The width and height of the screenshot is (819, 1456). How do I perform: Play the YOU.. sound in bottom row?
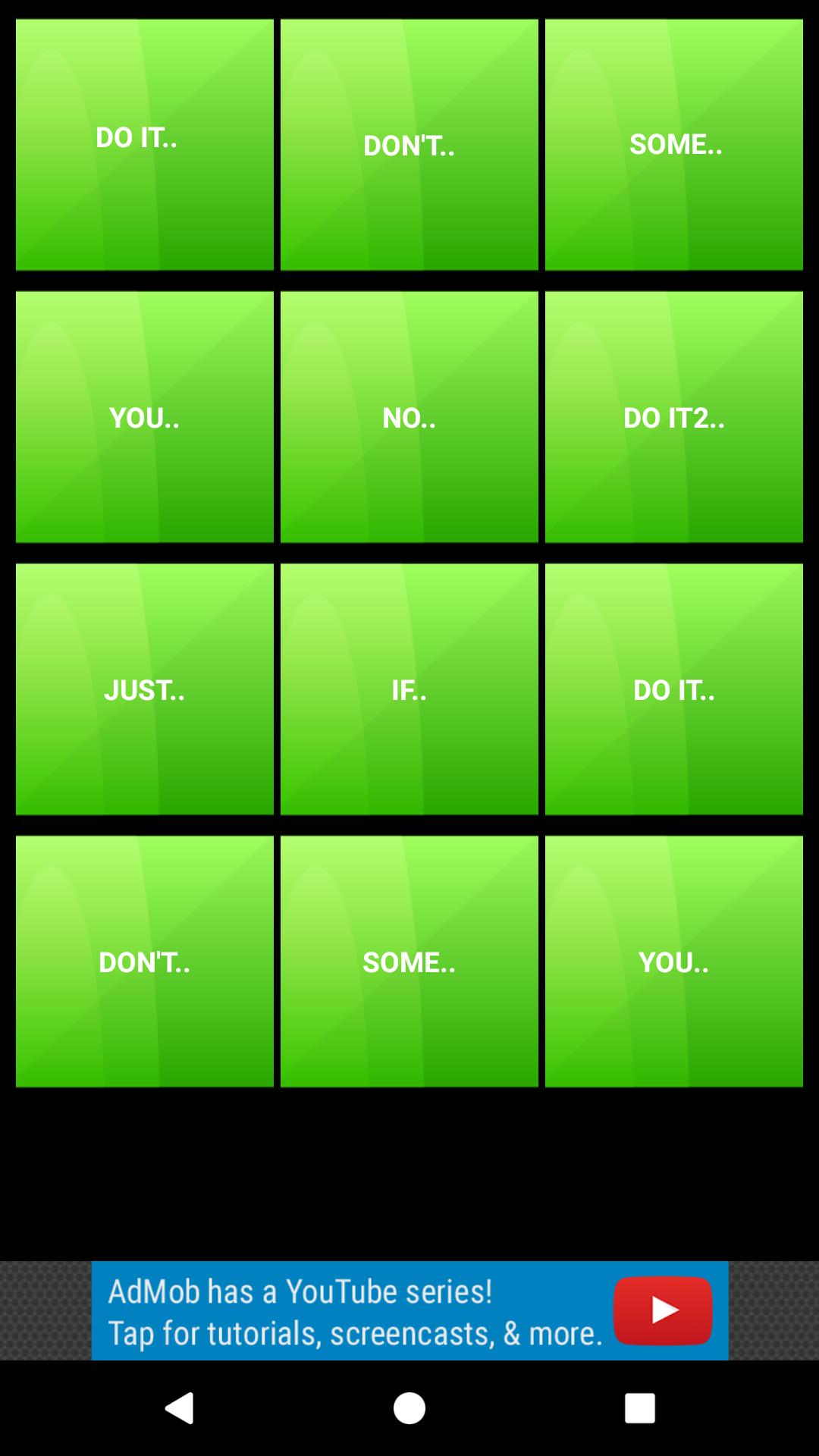tap(674, 961)
